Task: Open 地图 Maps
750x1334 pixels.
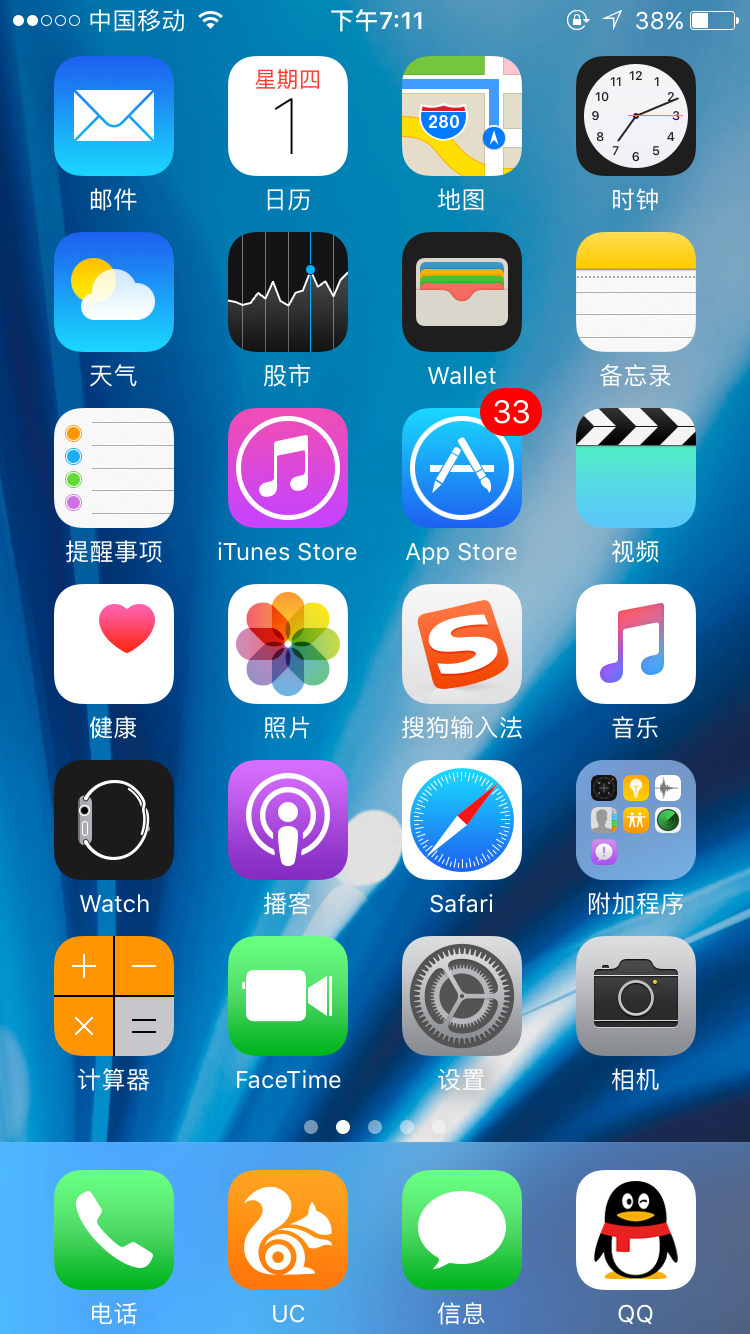Action: (x=461, y=116)
